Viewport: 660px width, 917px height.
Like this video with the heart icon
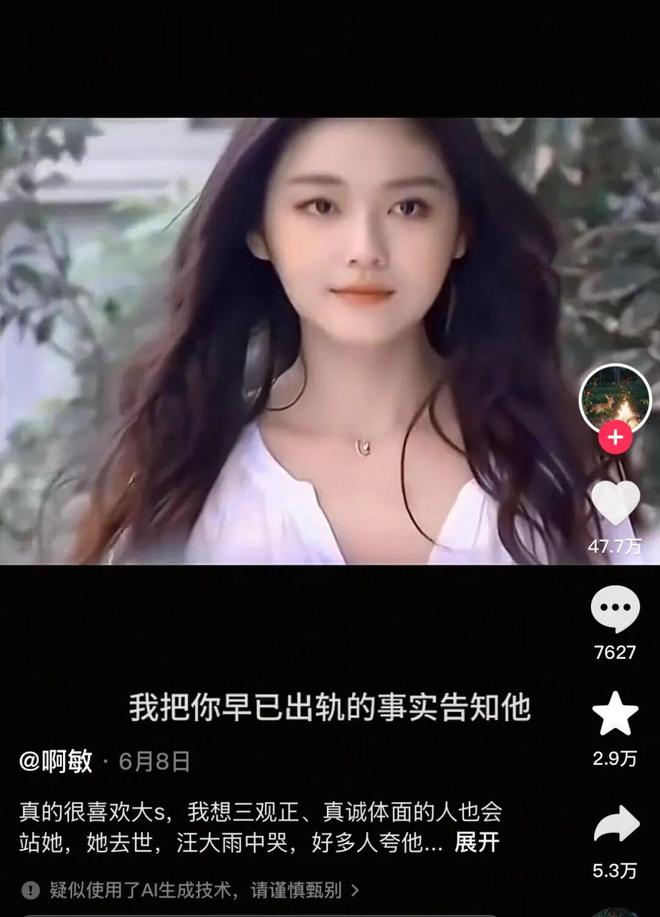(615, 503)
